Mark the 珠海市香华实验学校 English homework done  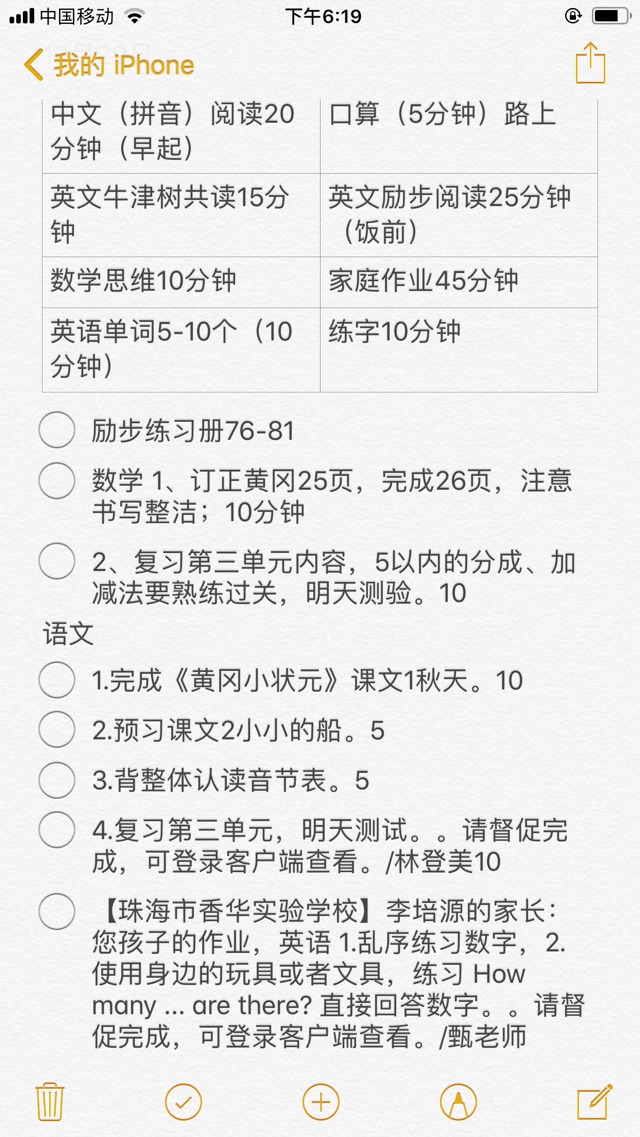[57, 911]
